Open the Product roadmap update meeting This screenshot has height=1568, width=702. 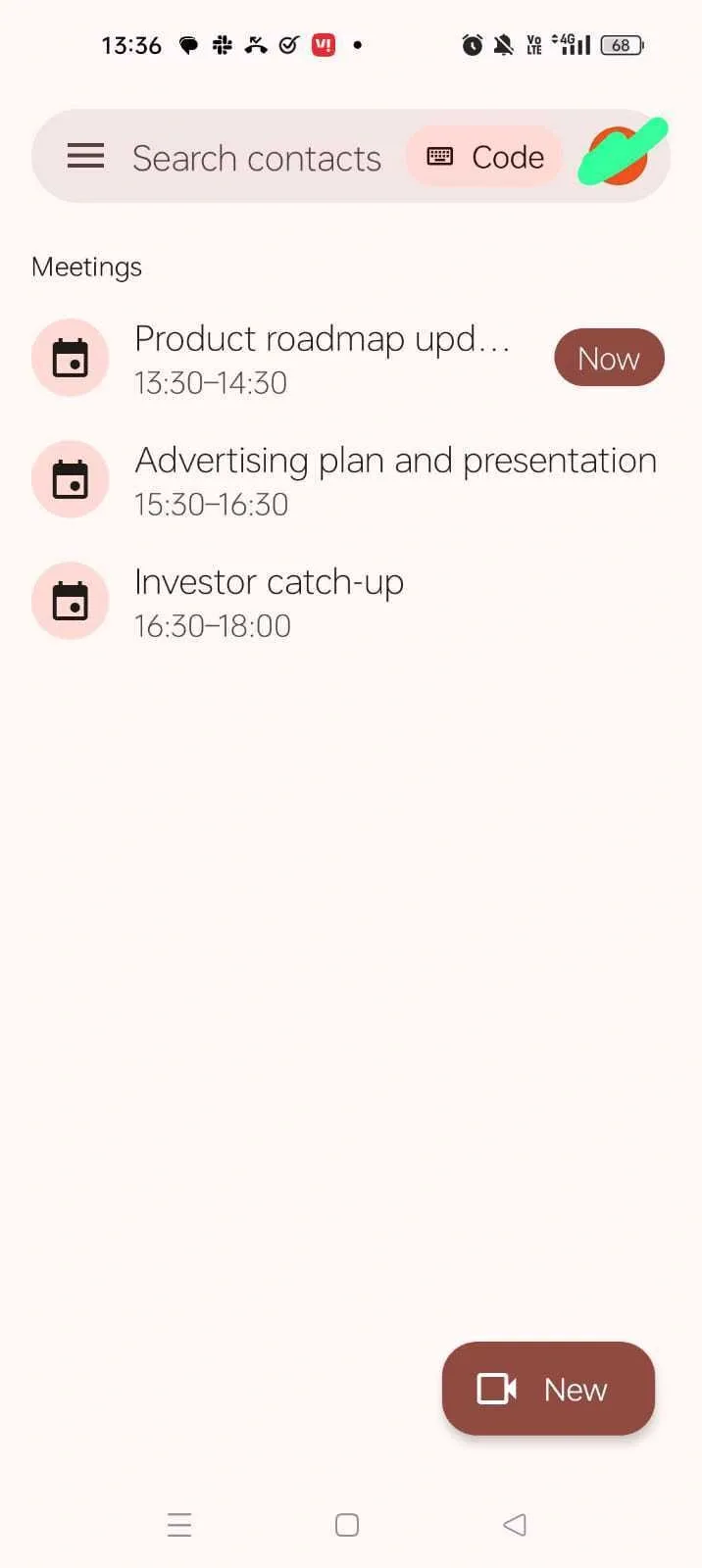point(322,359)
